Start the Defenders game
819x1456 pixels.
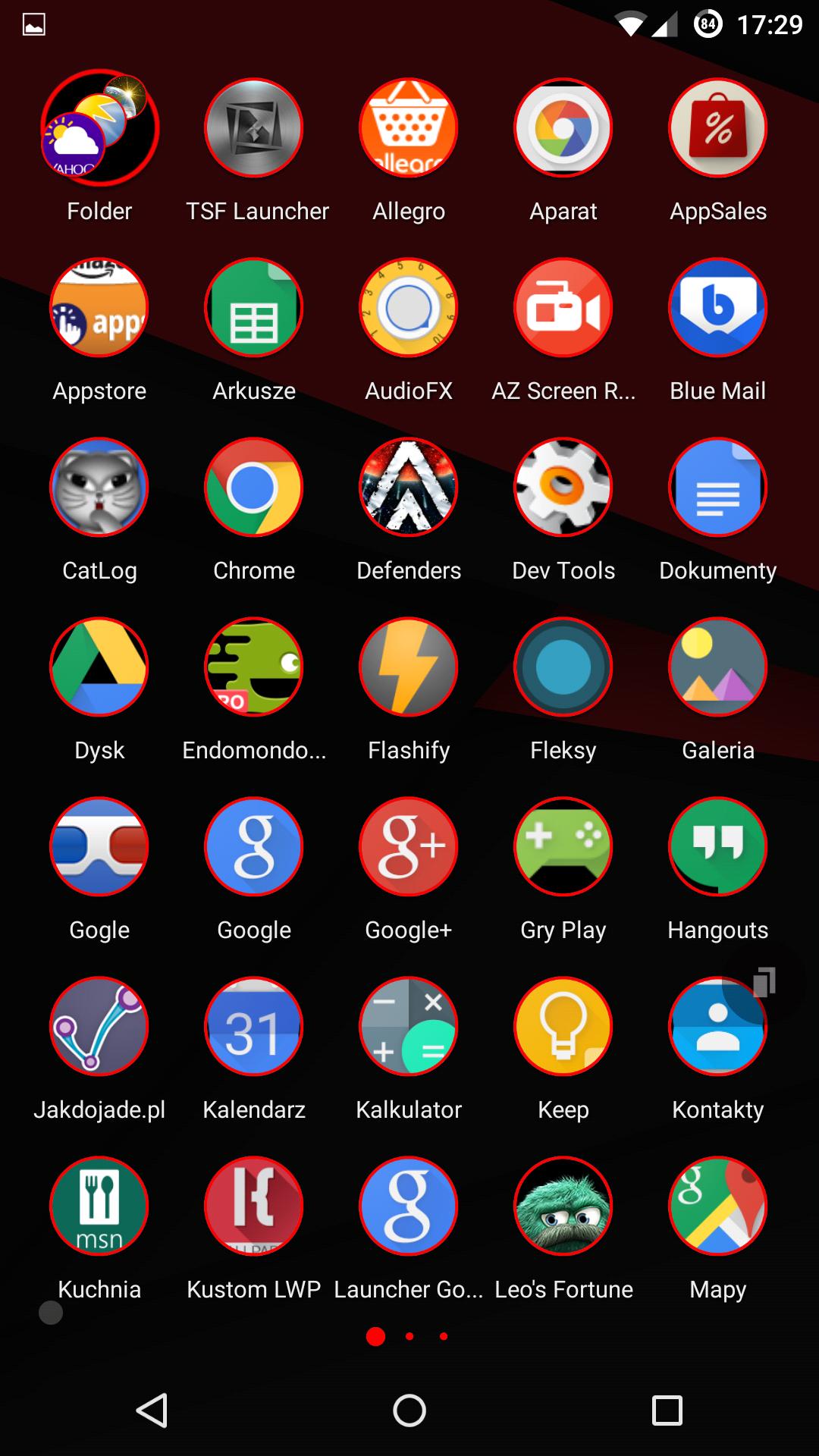409,488
